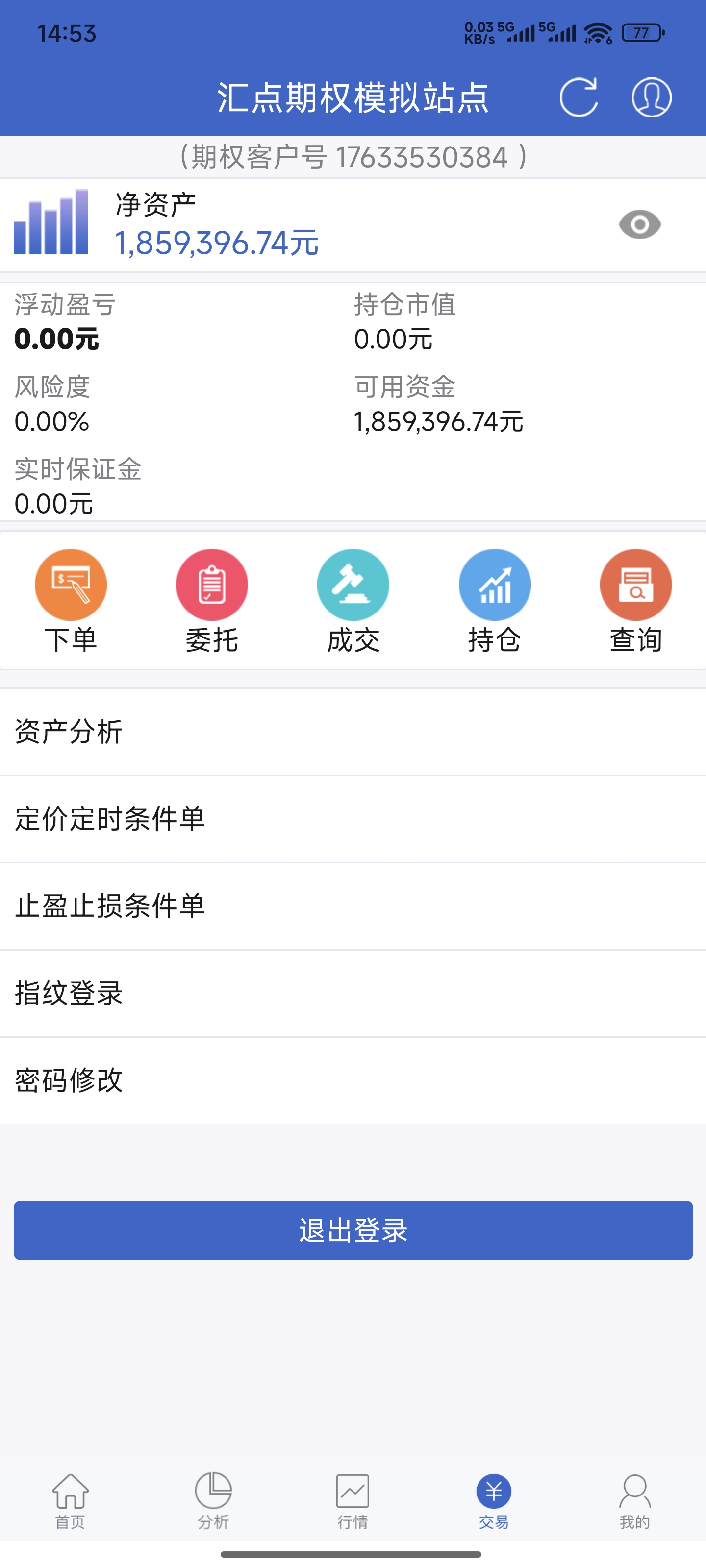This screenshot has height=1568, width=706.
Task: Hide the net asset amount
Action: click(640, 224)
